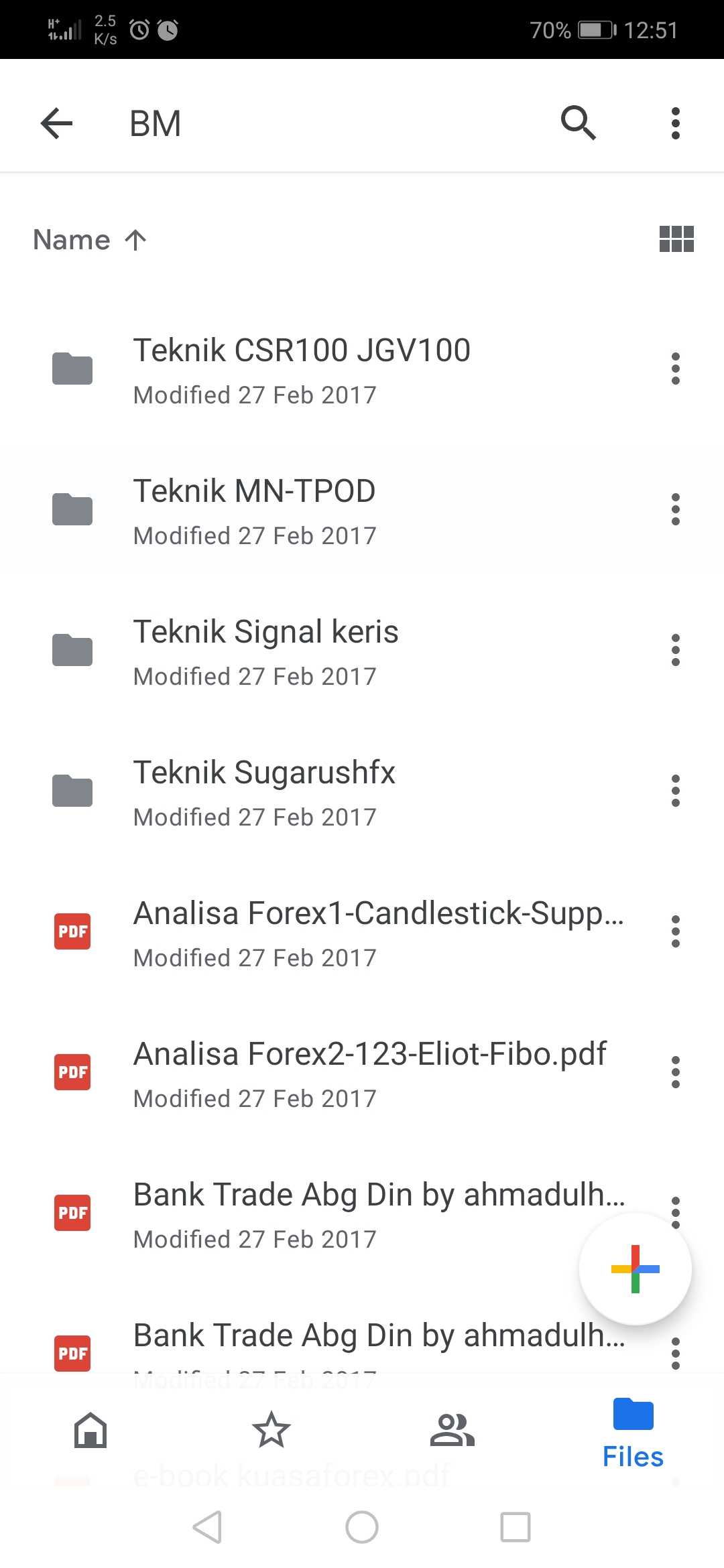Switch to the Shared tab
724x1568 pixels.
pyautogui.click(x=452, y=1429)
